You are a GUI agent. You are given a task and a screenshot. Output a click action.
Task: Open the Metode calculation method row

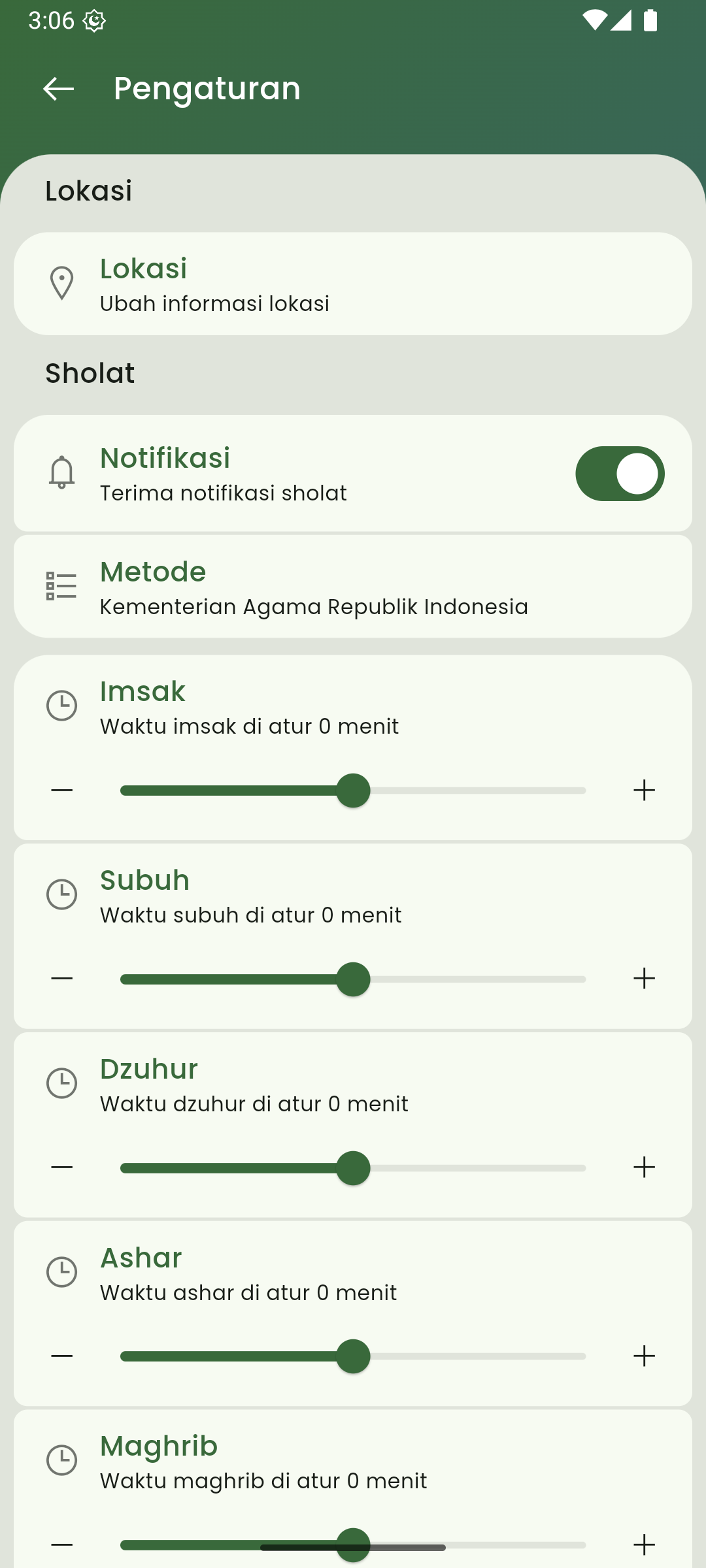click(353, 587)
